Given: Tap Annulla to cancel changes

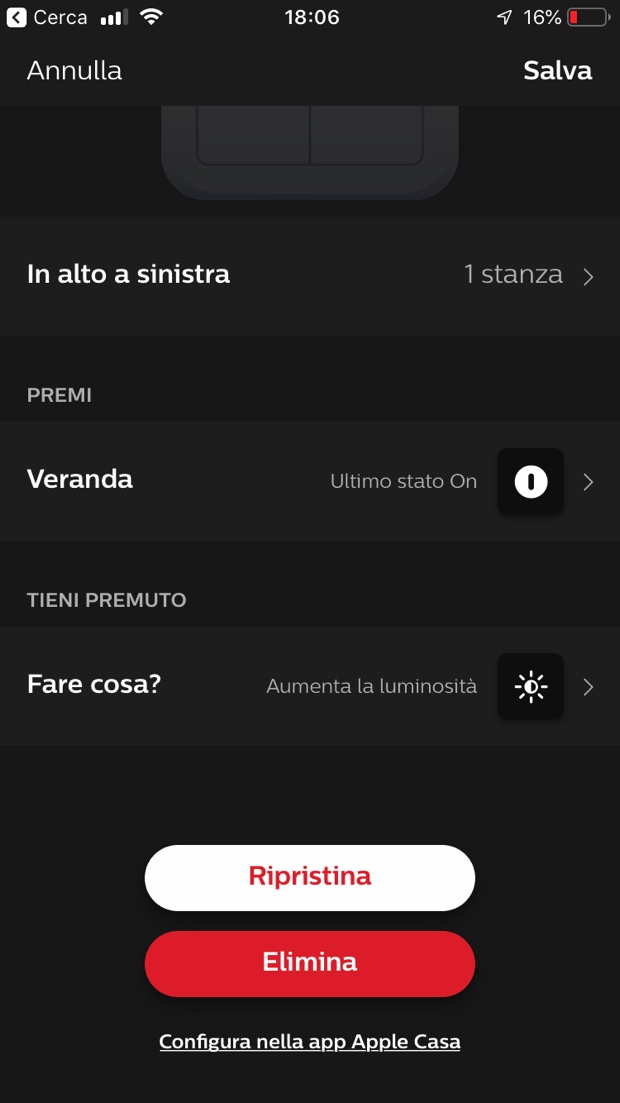Looking at the screenshot, I should point(74,71).
